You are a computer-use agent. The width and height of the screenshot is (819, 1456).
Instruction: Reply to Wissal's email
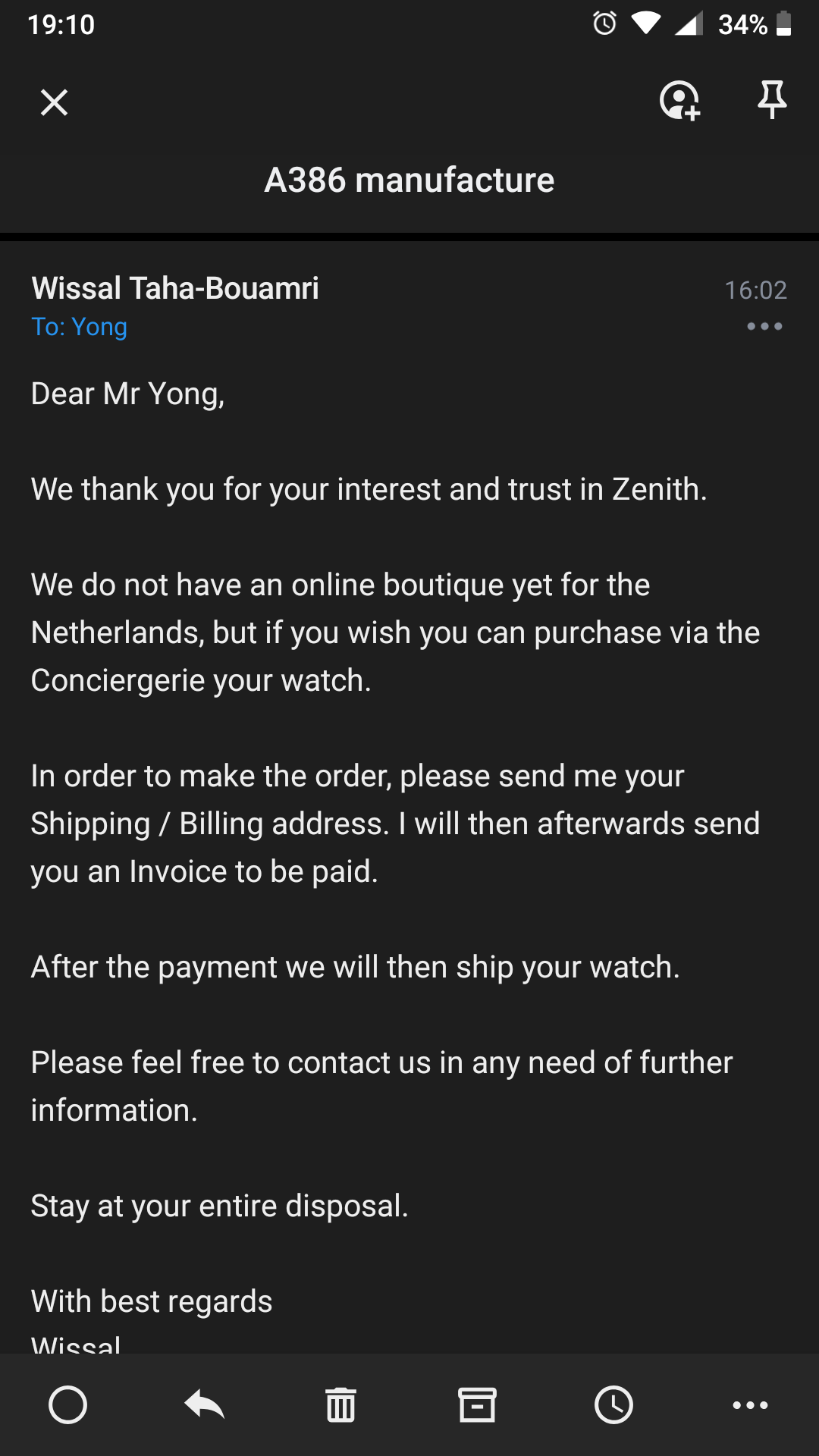point(205,1404)
